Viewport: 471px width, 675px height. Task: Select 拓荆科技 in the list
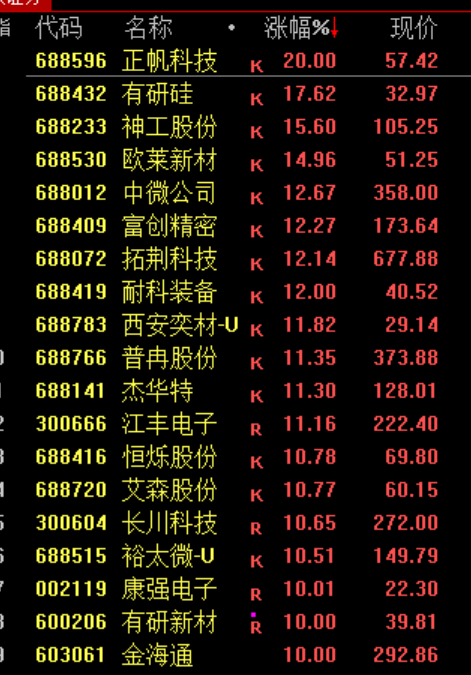(x=236, y=259)
